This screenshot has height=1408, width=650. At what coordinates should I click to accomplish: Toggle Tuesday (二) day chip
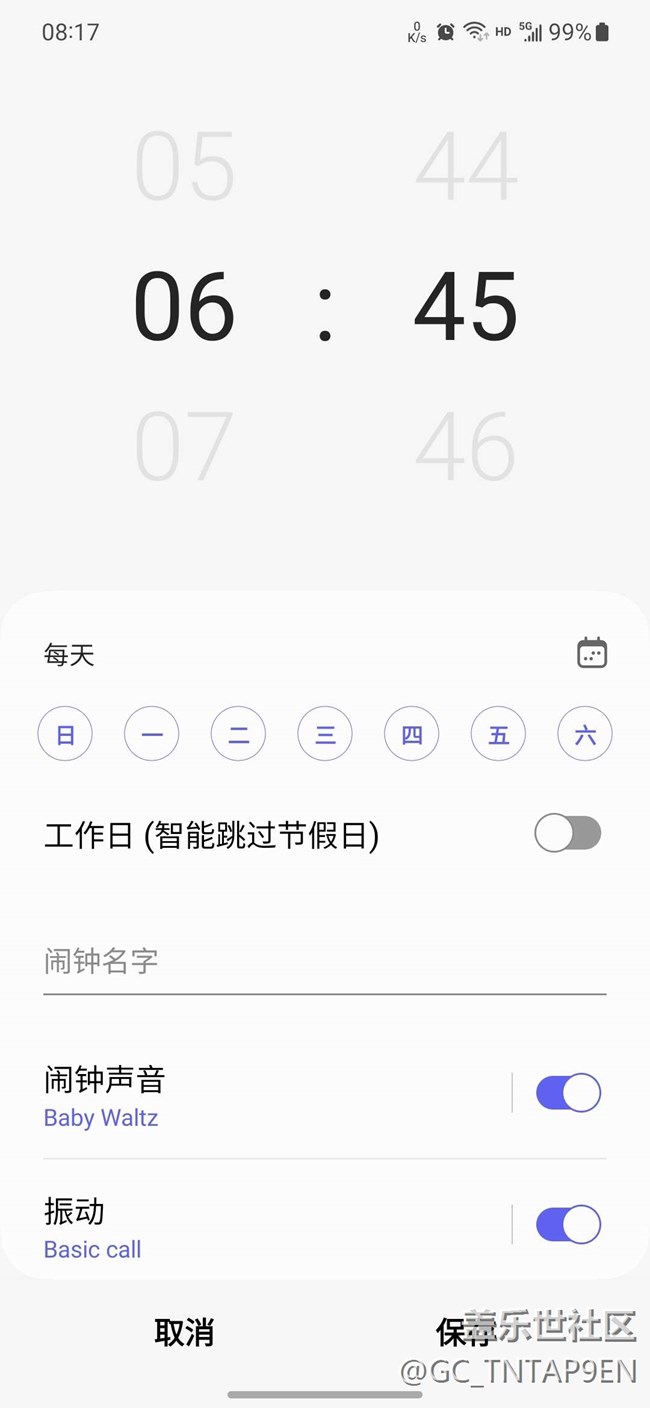[238, 736]
